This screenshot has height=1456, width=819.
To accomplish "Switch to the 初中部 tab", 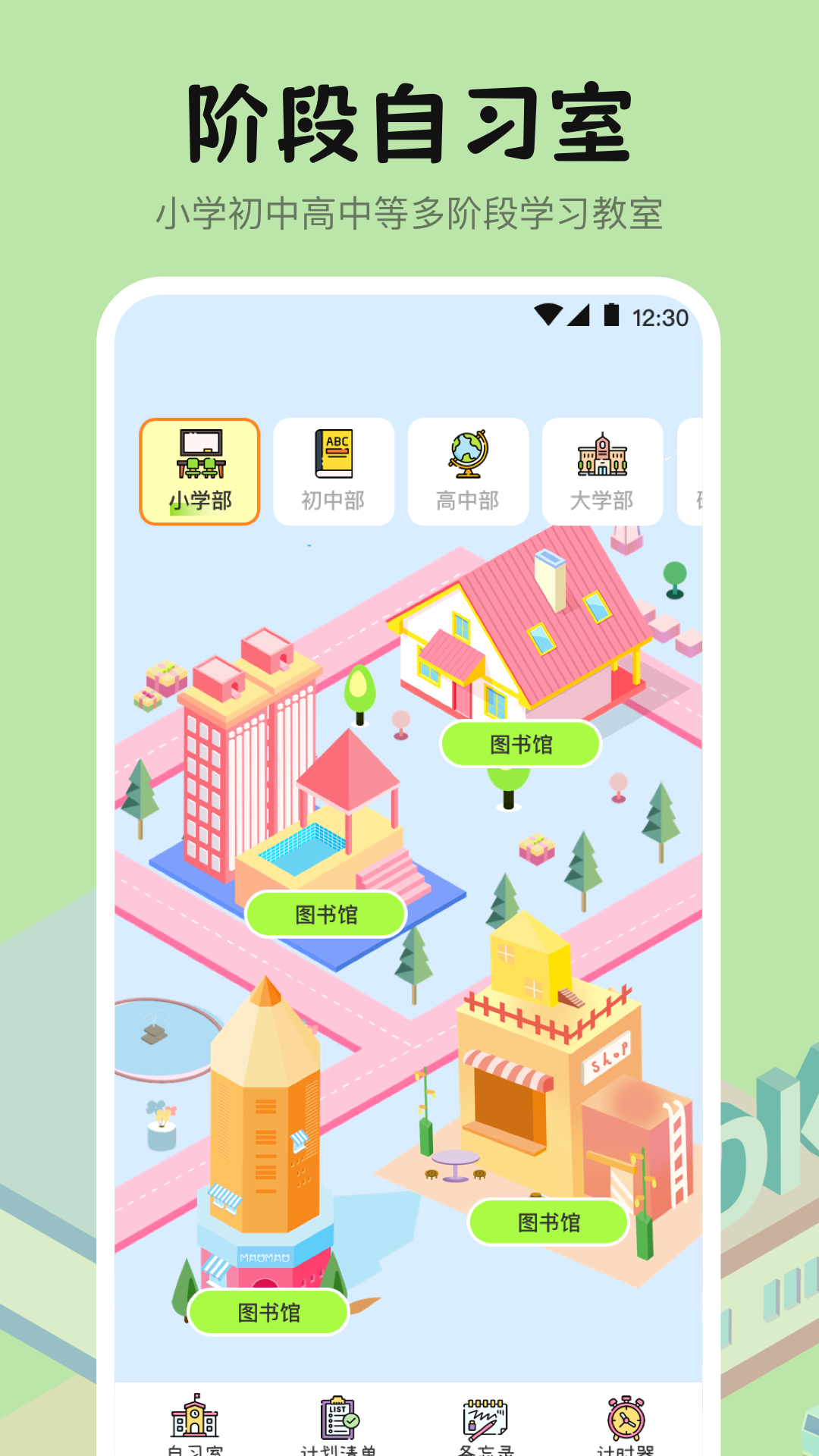I will coord(334,472).
